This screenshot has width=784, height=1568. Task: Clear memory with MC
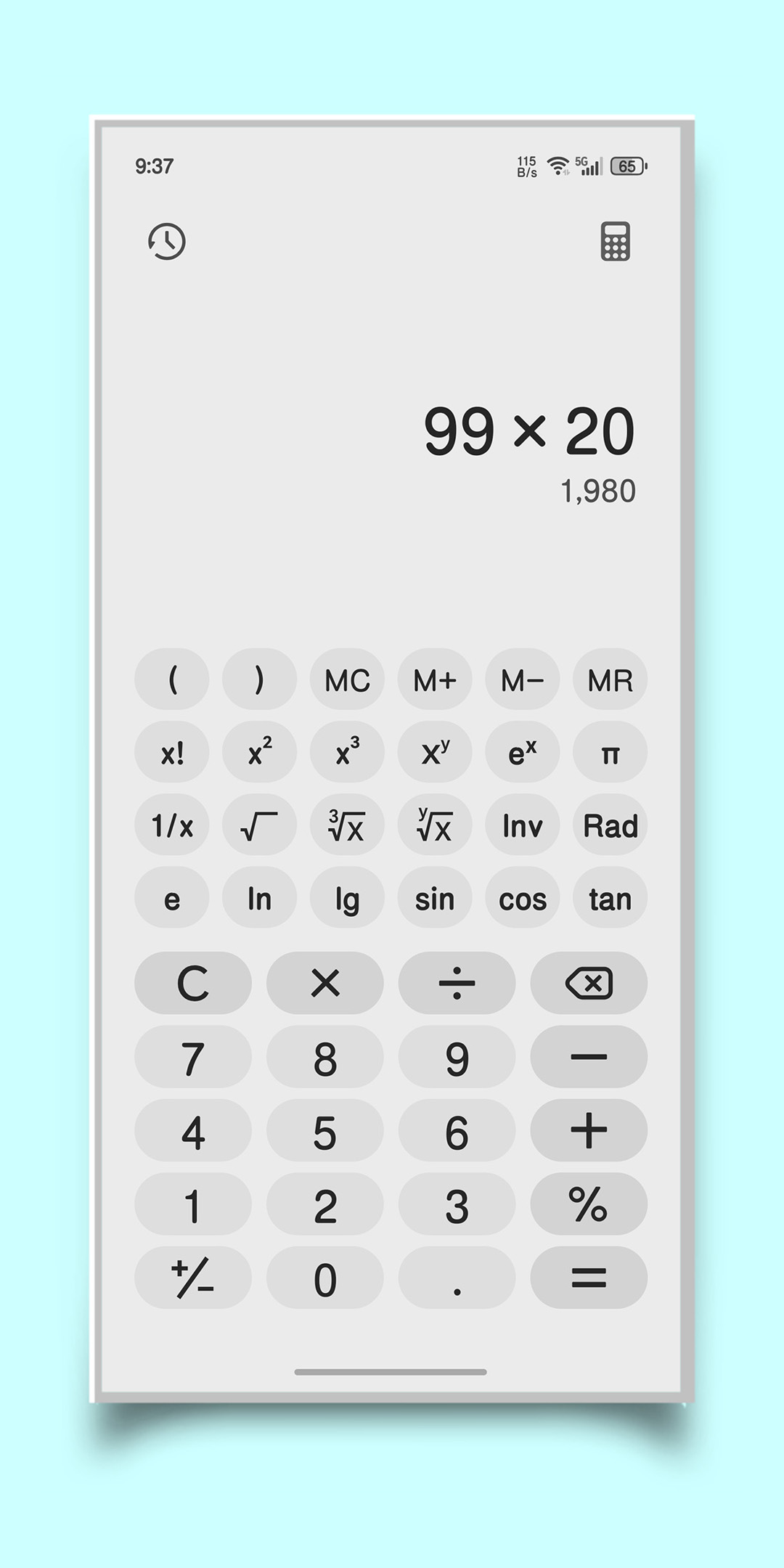[x=346, y=679]
